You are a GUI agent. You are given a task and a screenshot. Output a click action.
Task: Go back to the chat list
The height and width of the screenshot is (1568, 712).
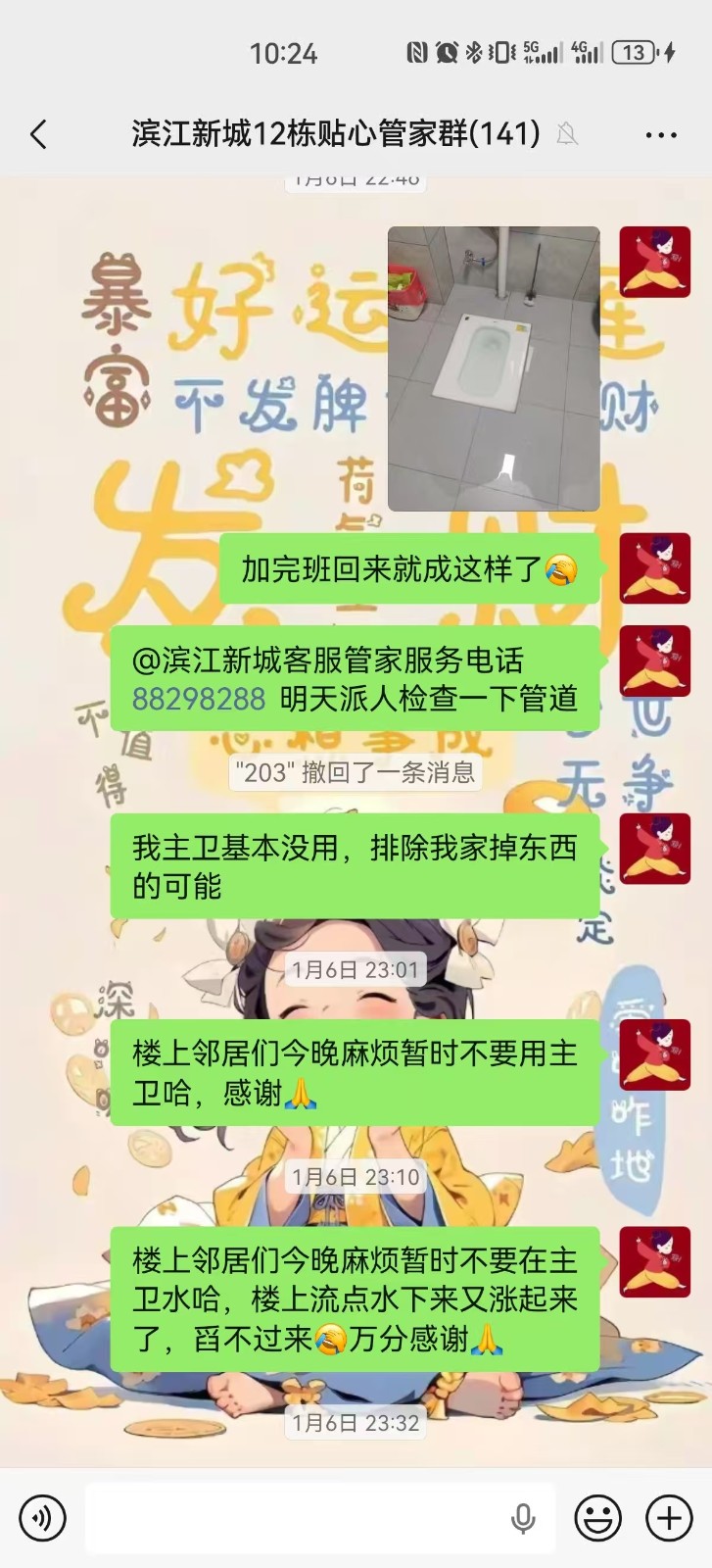point(39,134)
